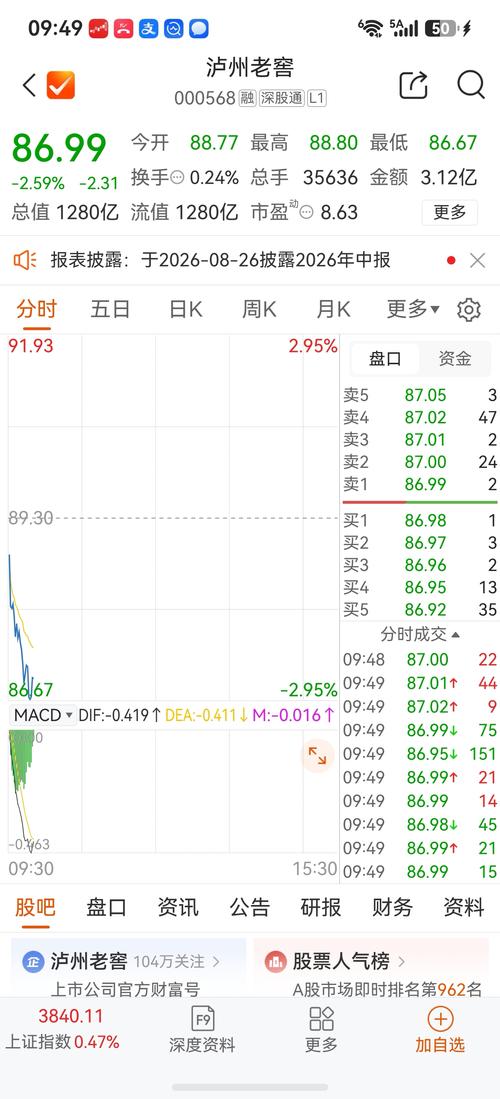Add stock via 加自选
This screenshot has height=1099, width=500.
tap(440, 1030)
